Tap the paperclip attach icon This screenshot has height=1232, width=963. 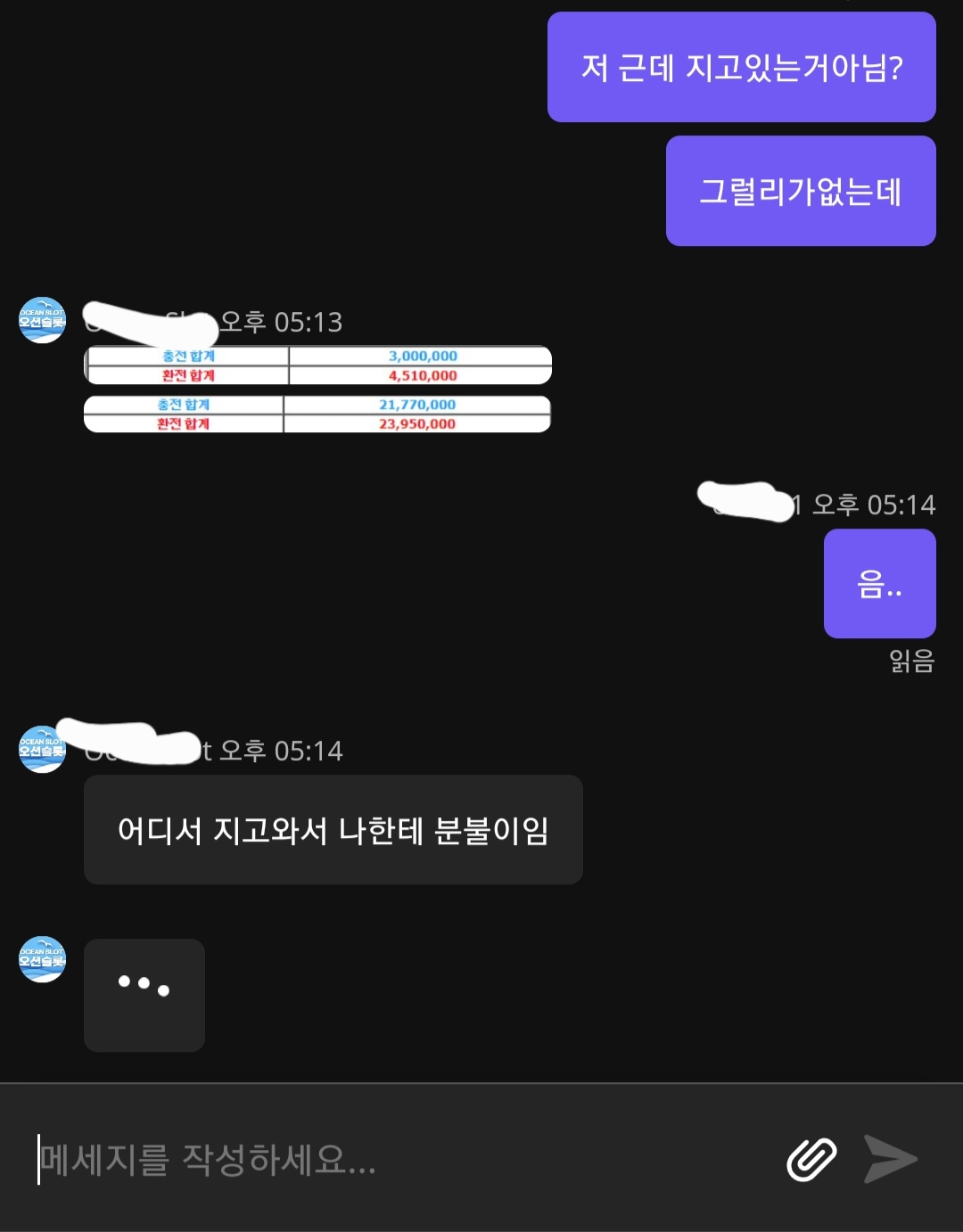tap(811, 1159)
